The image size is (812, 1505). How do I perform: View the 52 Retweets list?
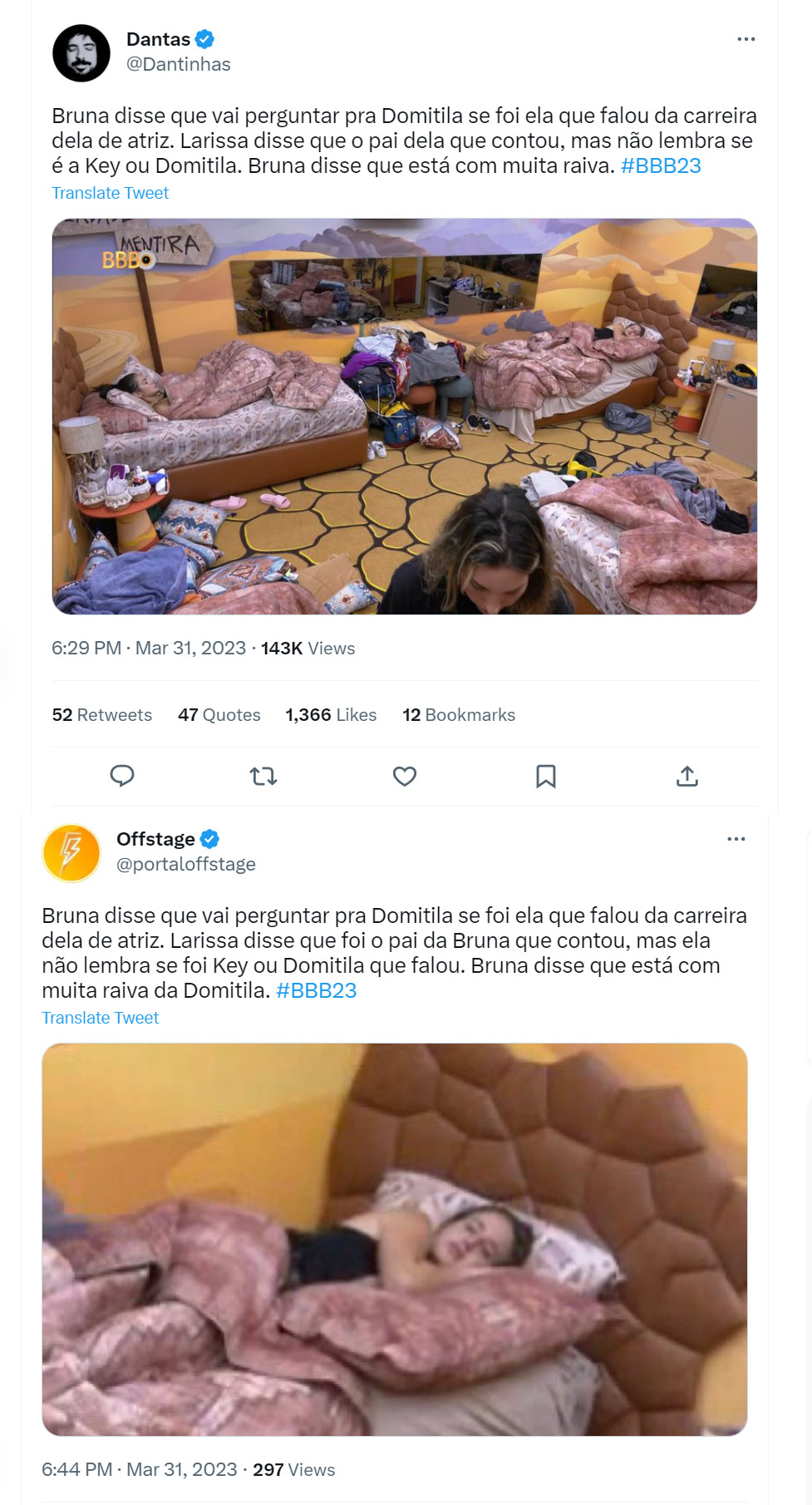[101, 715]
